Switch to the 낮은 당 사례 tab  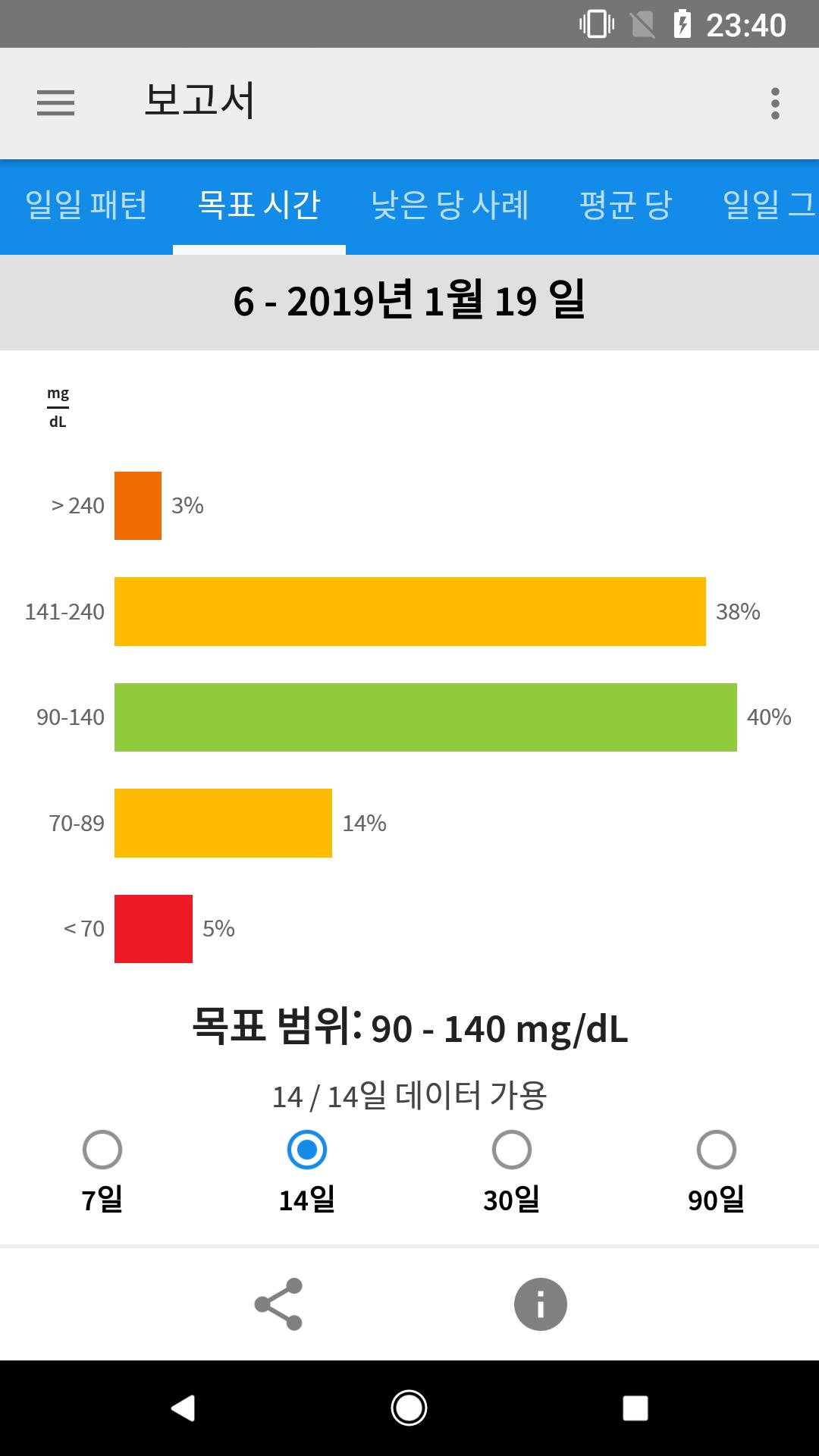coord(450,205)
